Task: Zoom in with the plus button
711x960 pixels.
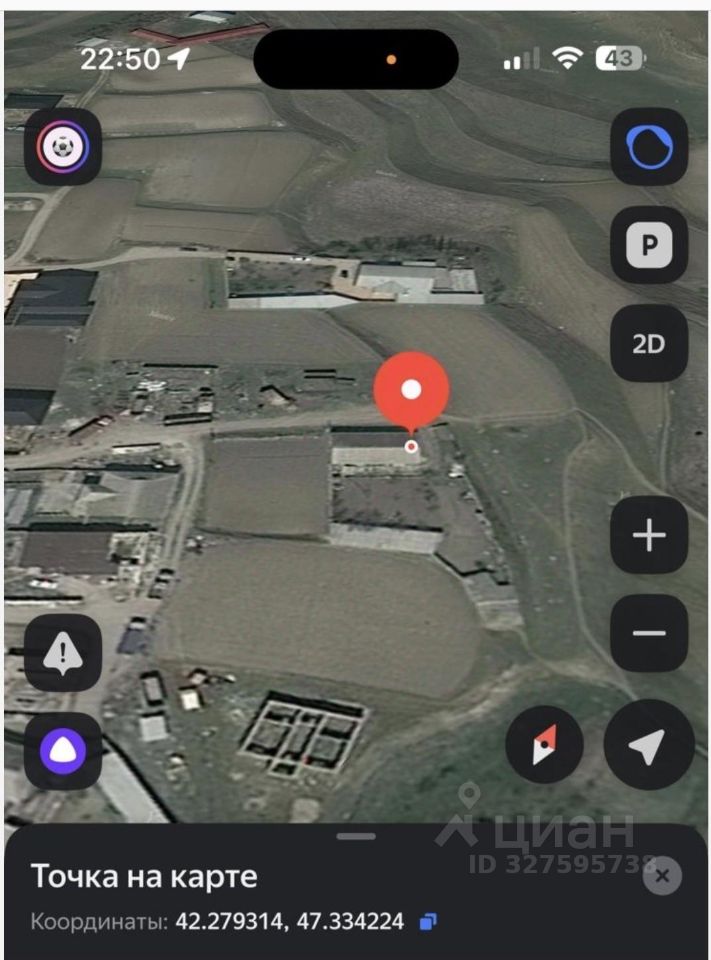Action: point(649,536)
